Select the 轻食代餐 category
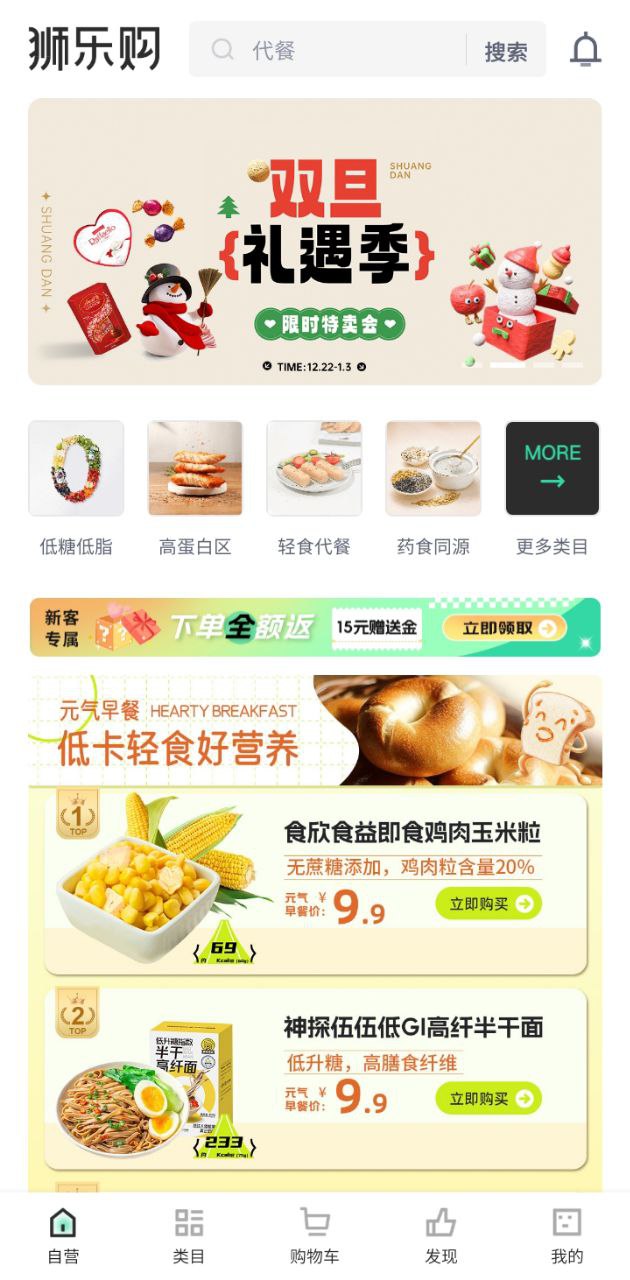 [x=314, y=469]
